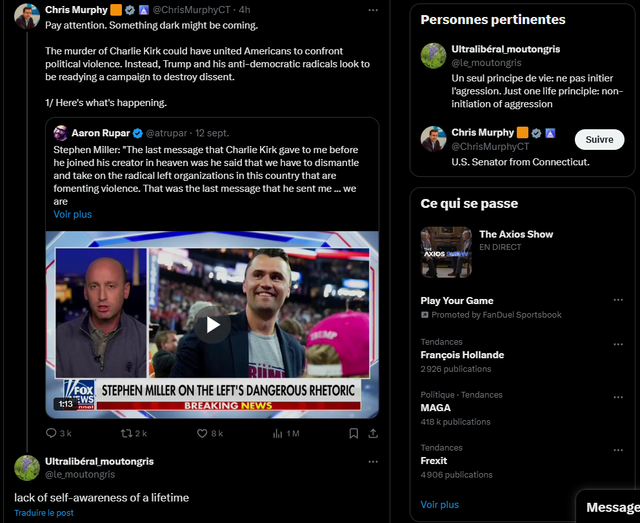Bookmark Chris Murphy's post
This screenshot has height=523, width=640.
[353, 433]
